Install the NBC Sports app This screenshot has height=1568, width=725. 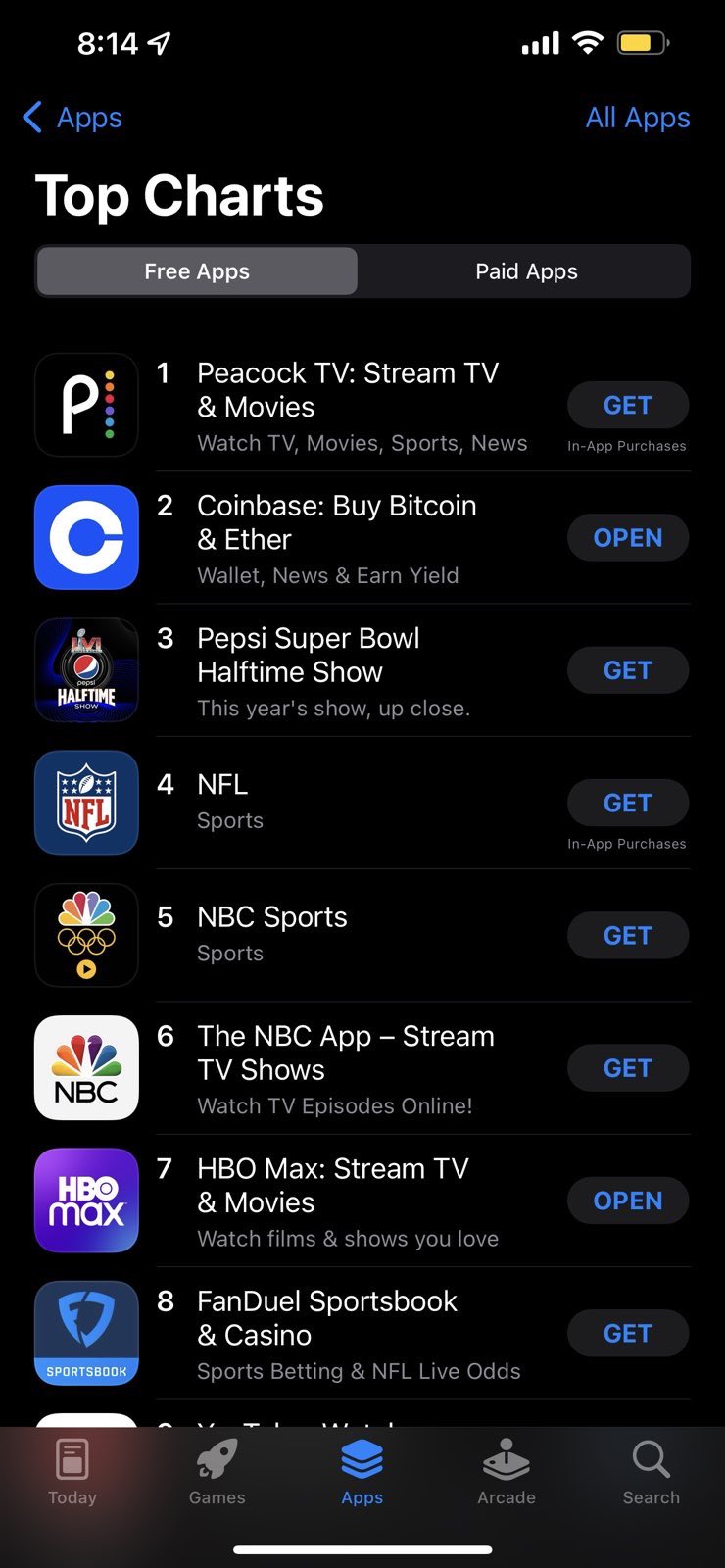click(x=627, y=936)
